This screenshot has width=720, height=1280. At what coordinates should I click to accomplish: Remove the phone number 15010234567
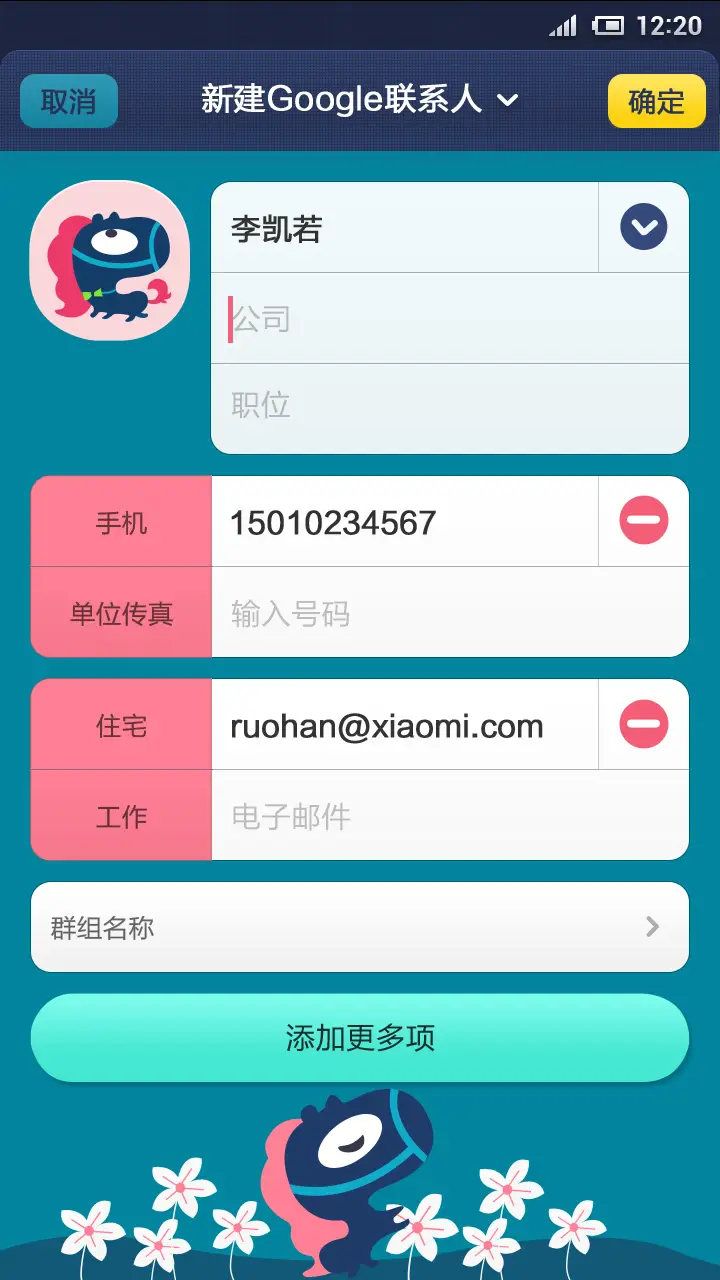(643, 521)
